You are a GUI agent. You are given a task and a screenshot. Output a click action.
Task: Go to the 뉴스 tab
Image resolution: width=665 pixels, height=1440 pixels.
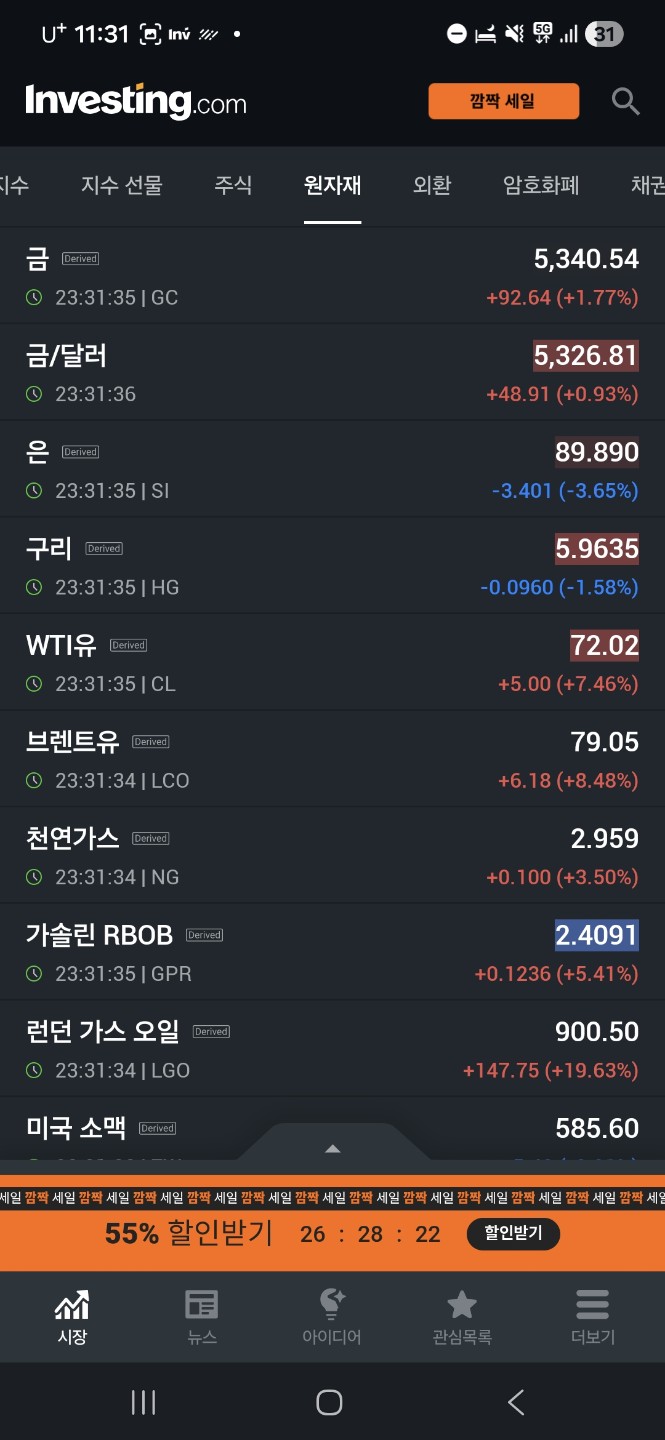point(202,1316)
